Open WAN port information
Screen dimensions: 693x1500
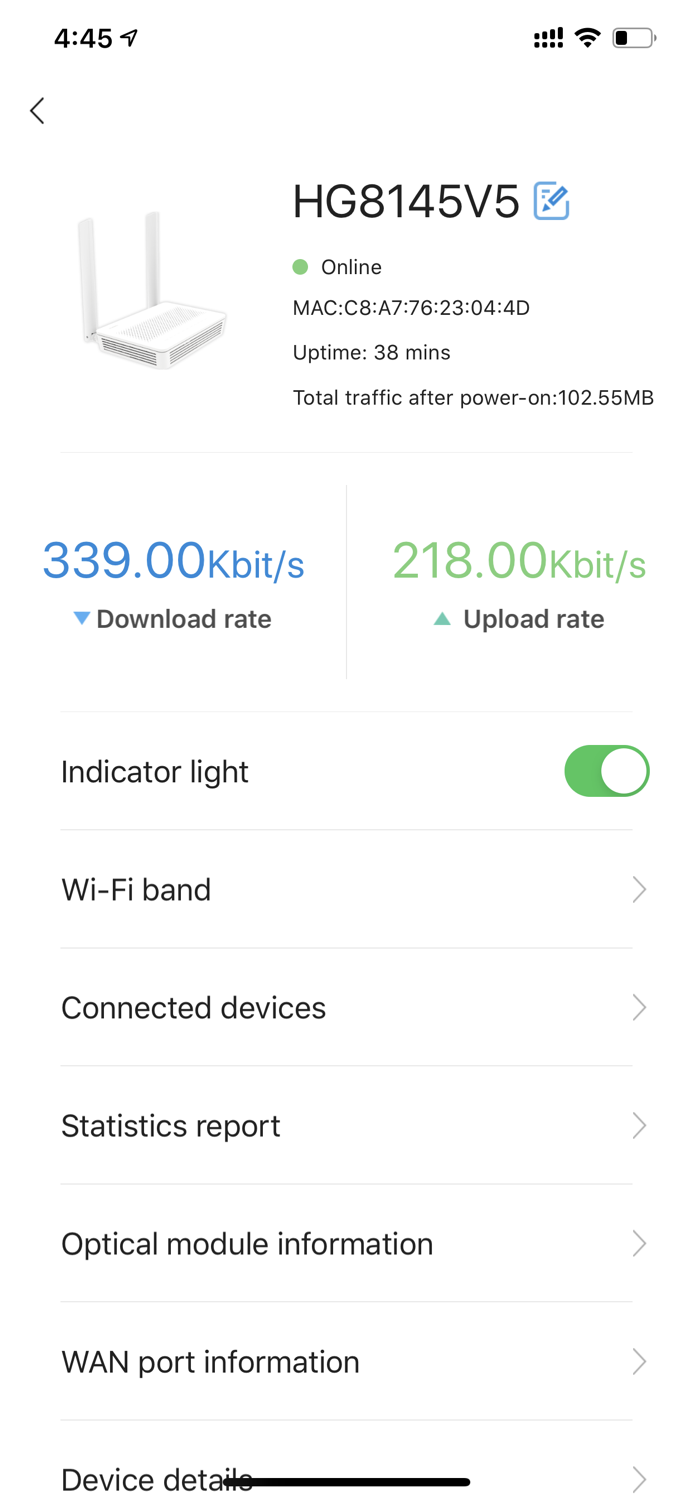point(346,1361)
